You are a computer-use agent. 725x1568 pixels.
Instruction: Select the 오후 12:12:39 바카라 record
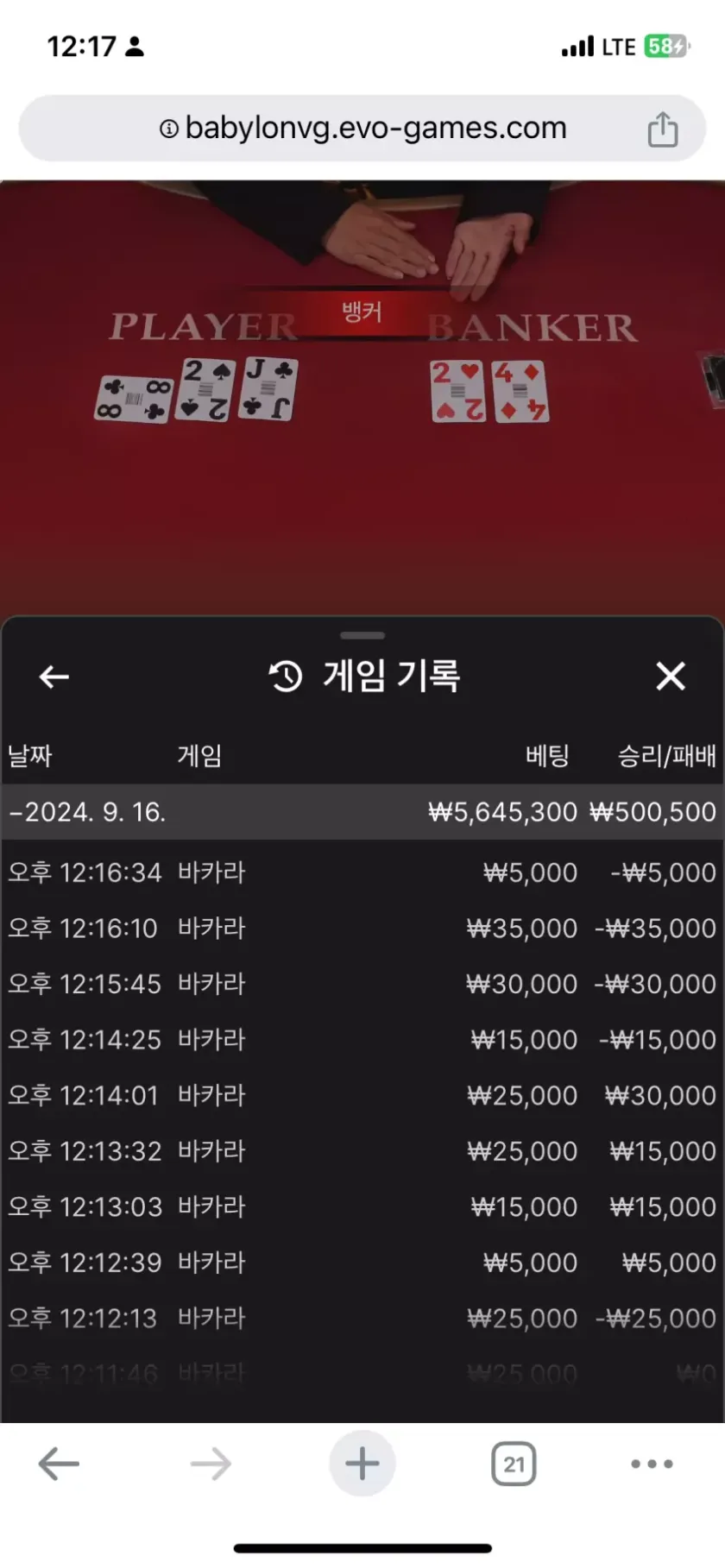[362, 1263]
